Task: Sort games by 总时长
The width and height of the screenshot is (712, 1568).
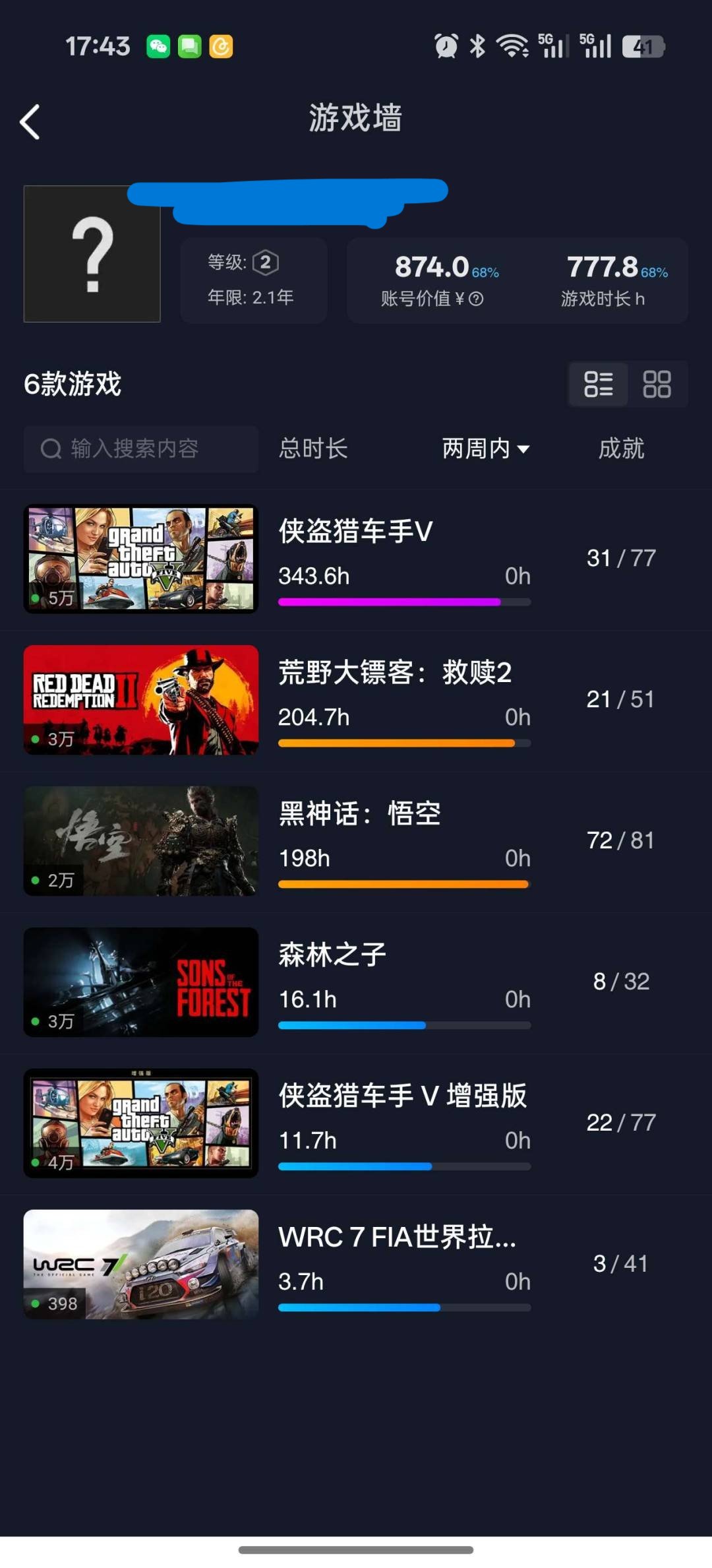Action: coord(313,449)
